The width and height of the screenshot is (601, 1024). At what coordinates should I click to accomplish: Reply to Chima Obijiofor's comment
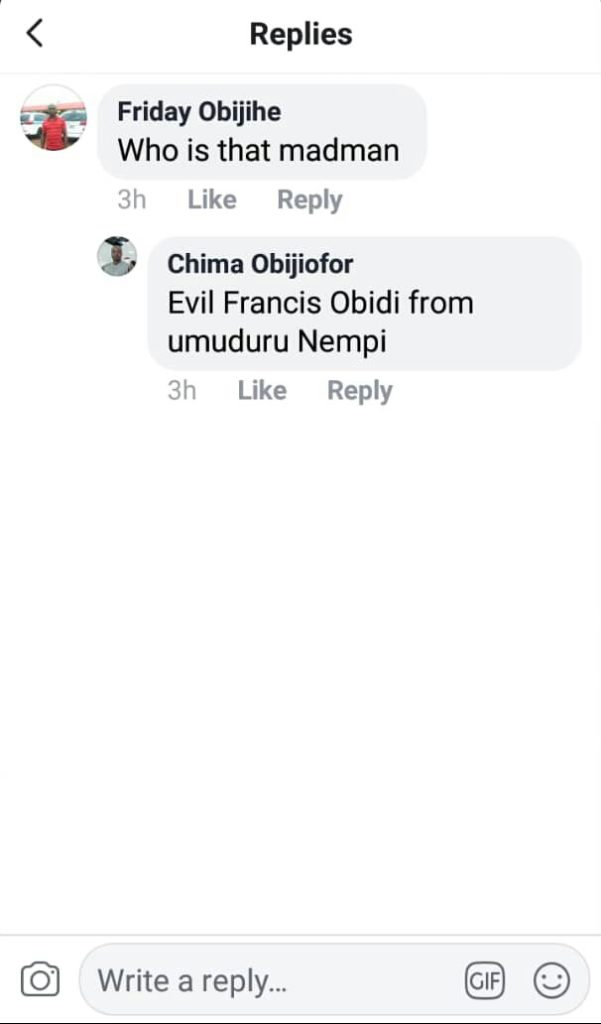359,390
